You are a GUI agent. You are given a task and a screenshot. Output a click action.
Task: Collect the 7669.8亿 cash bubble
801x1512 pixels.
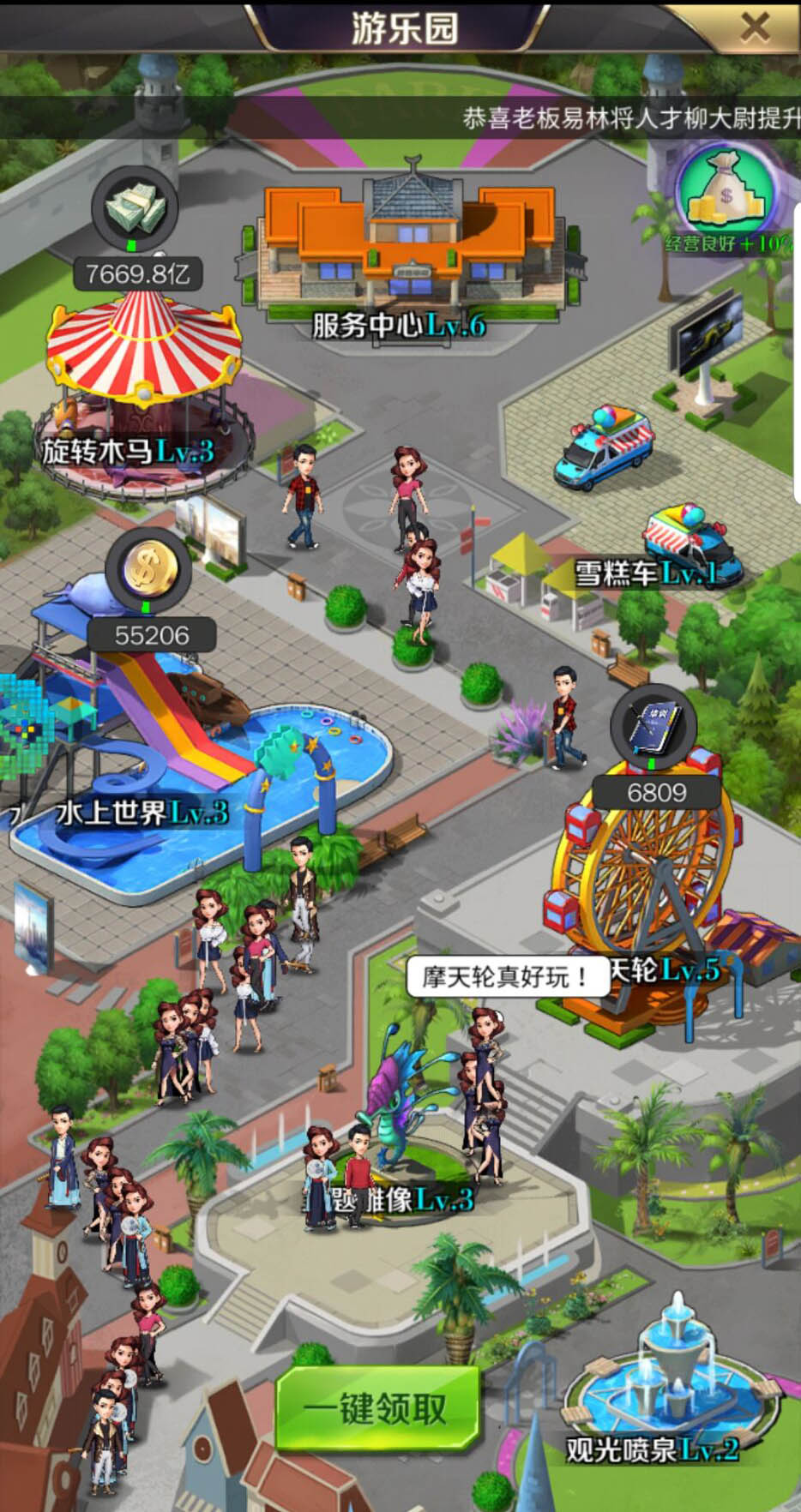point(135,210)
